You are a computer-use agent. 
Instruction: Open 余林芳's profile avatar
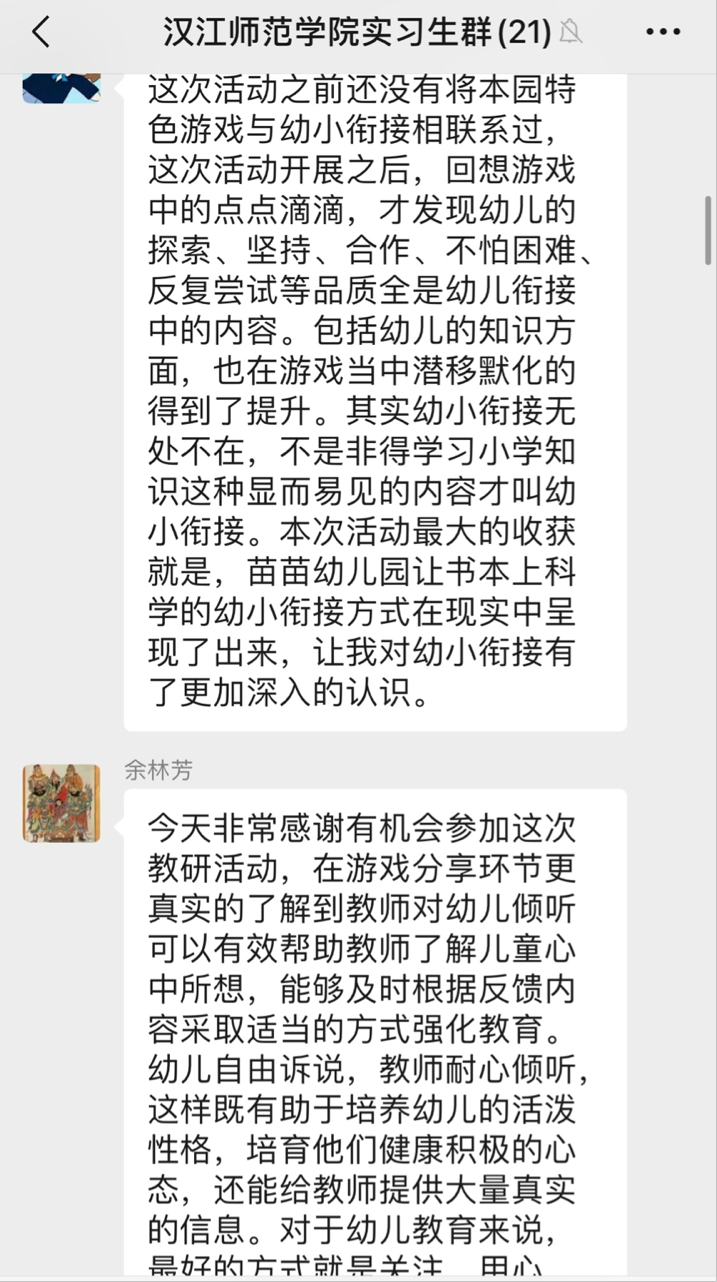pyautogui.click(x=61, y=803)
